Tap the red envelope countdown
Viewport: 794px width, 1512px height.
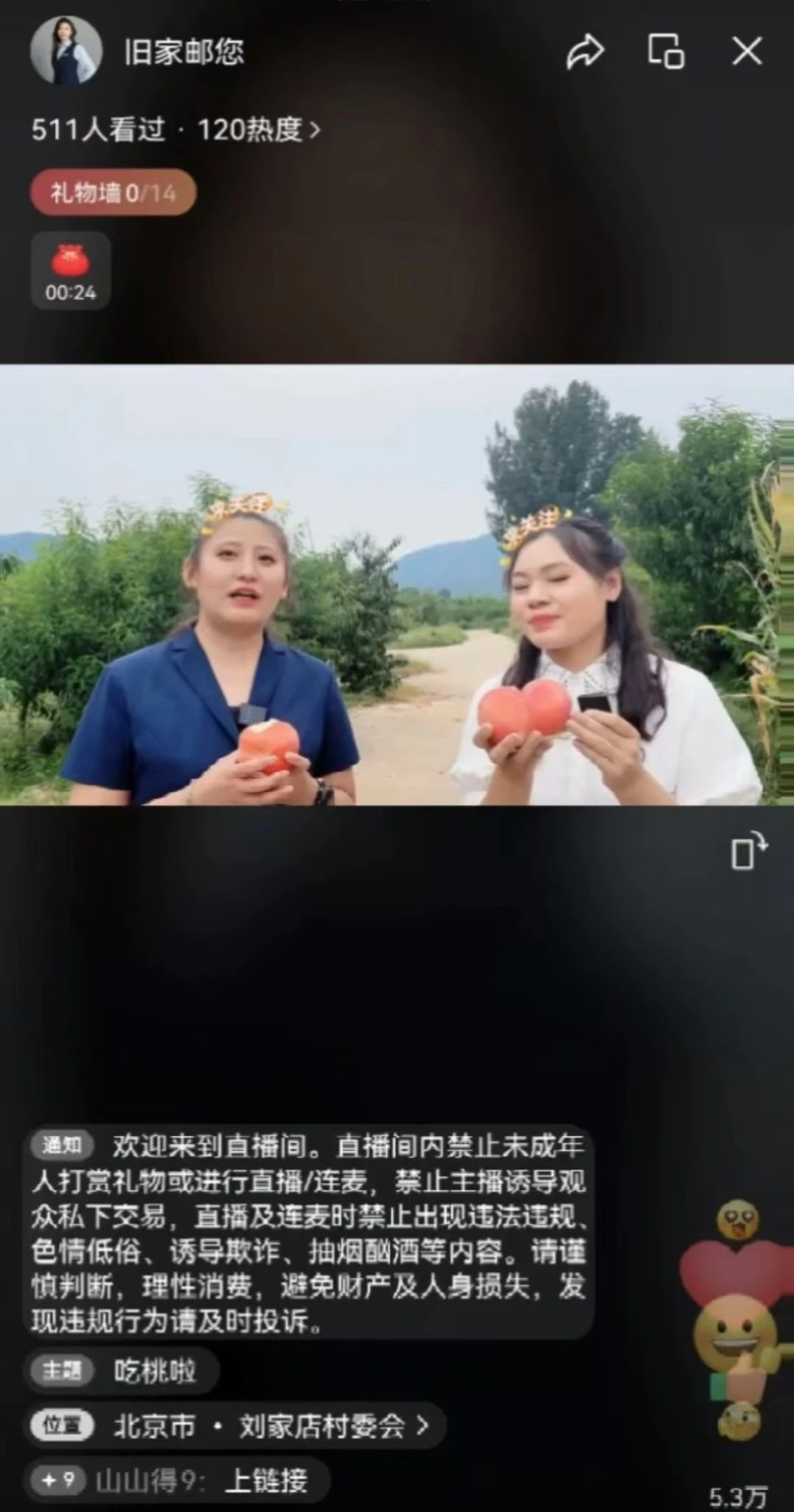pyautogui.click(x=70, y=271)
